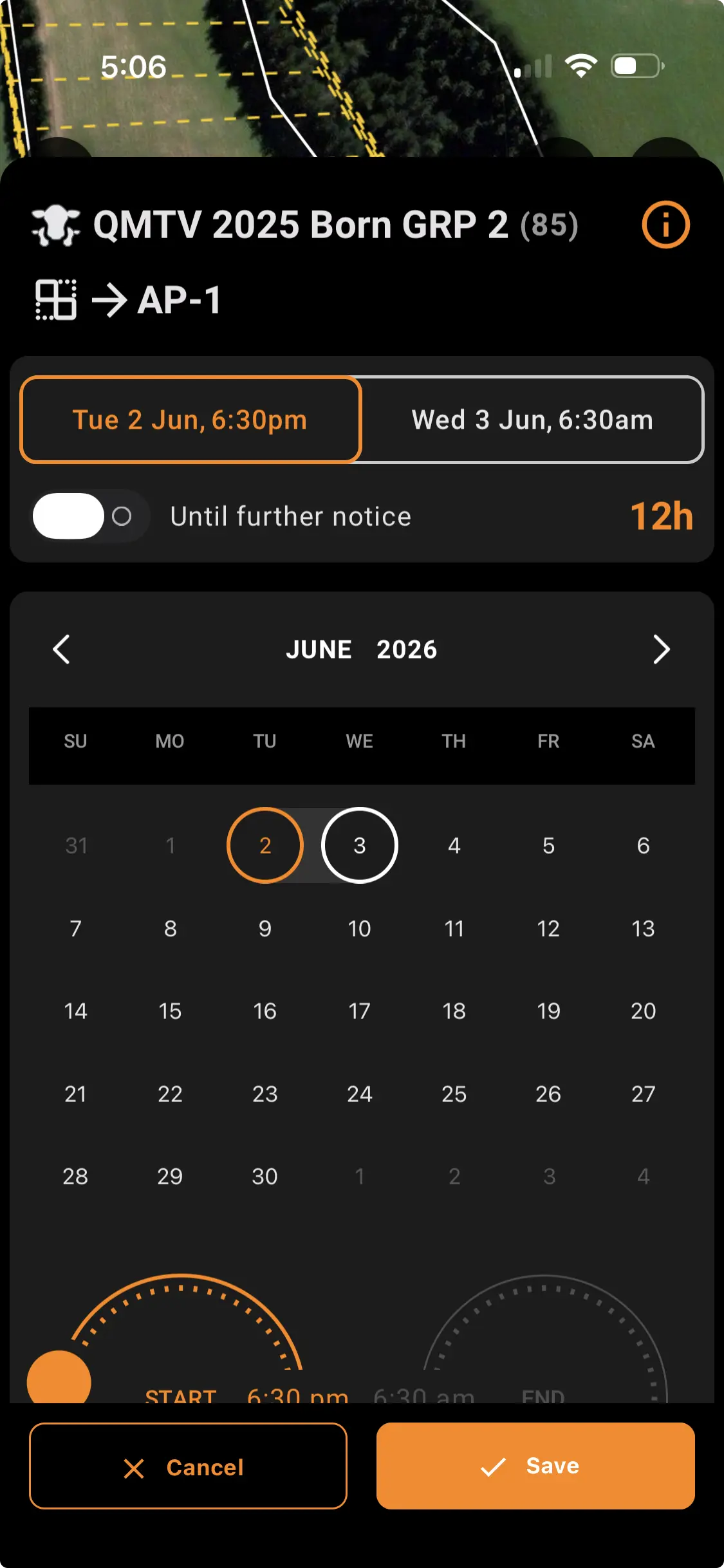Select June 7 on the calendar
This screenshot has height=1568, width=724.
pyautogui.click(x=75, y=928)
